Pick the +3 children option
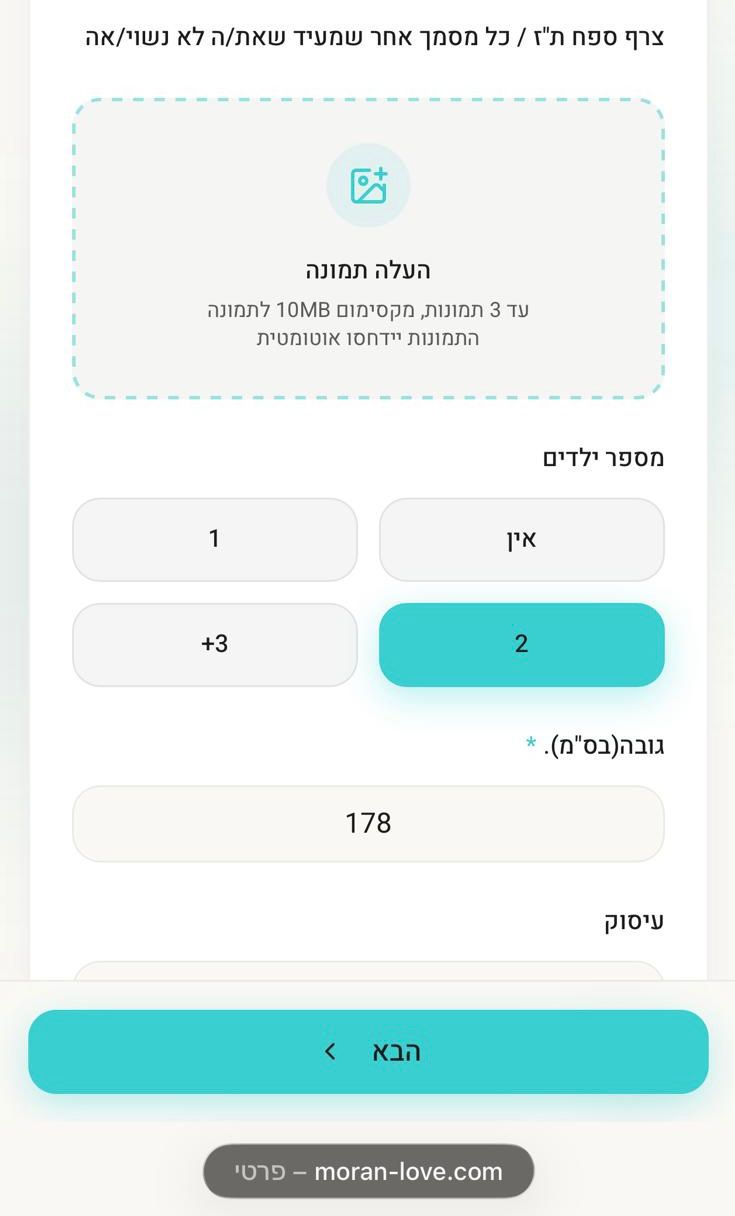 215,645
